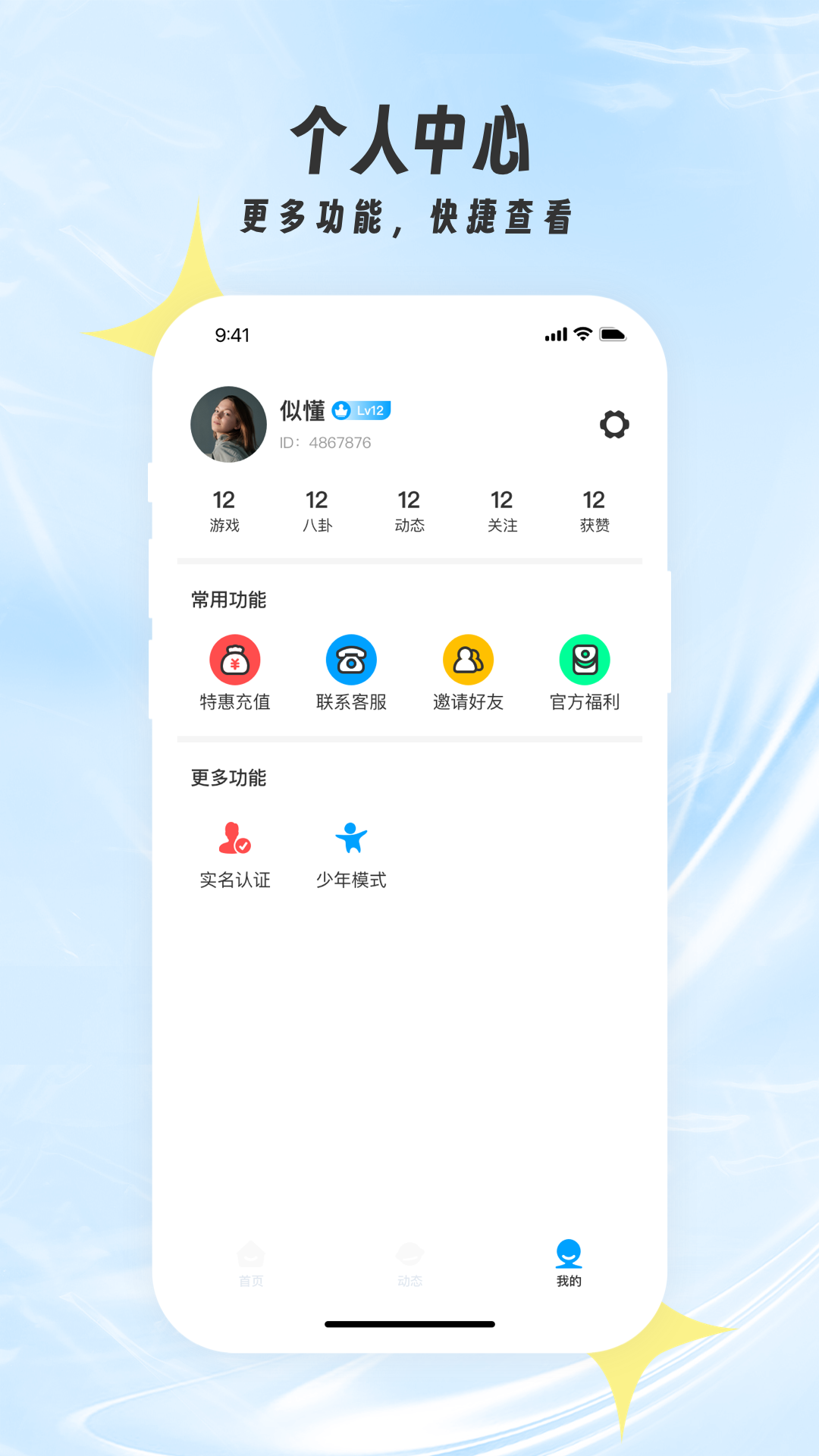Tap the 实名认证 verification icon
The image size is (819, 1456).
point(234,838)
